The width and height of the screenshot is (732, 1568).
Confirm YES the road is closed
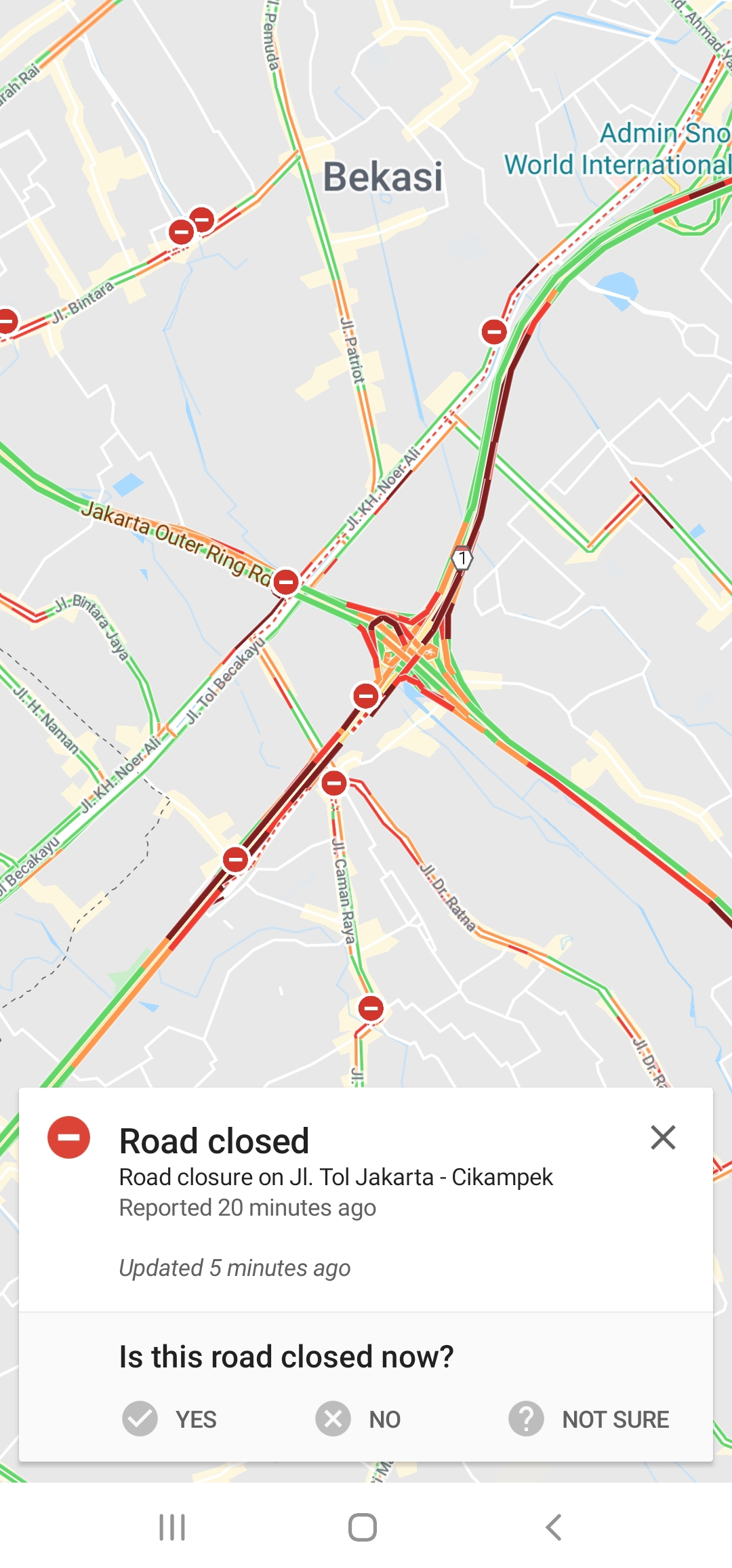pos(170,1419)
